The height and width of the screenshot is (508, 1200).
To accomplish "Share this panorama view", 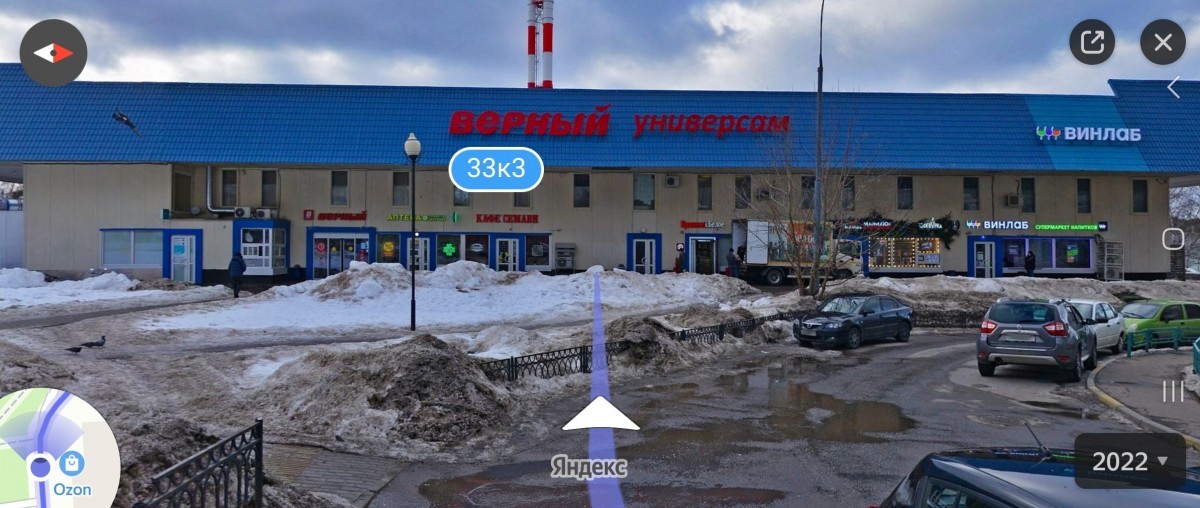I will (x=1092, y=43).
